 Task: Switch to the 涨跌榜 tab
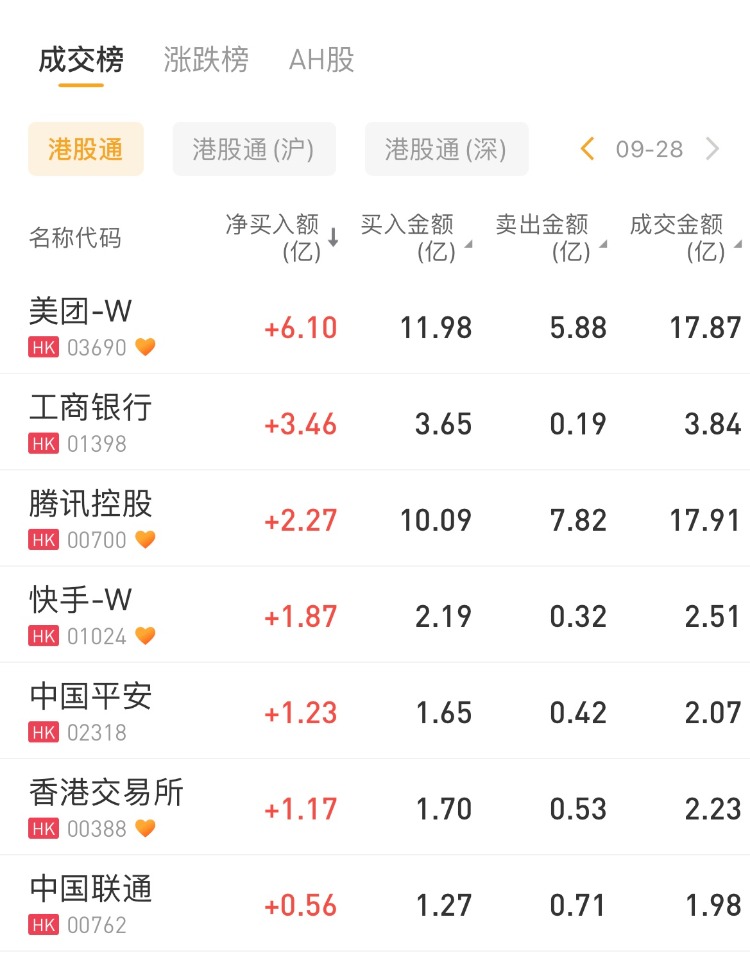coord(206,60)
